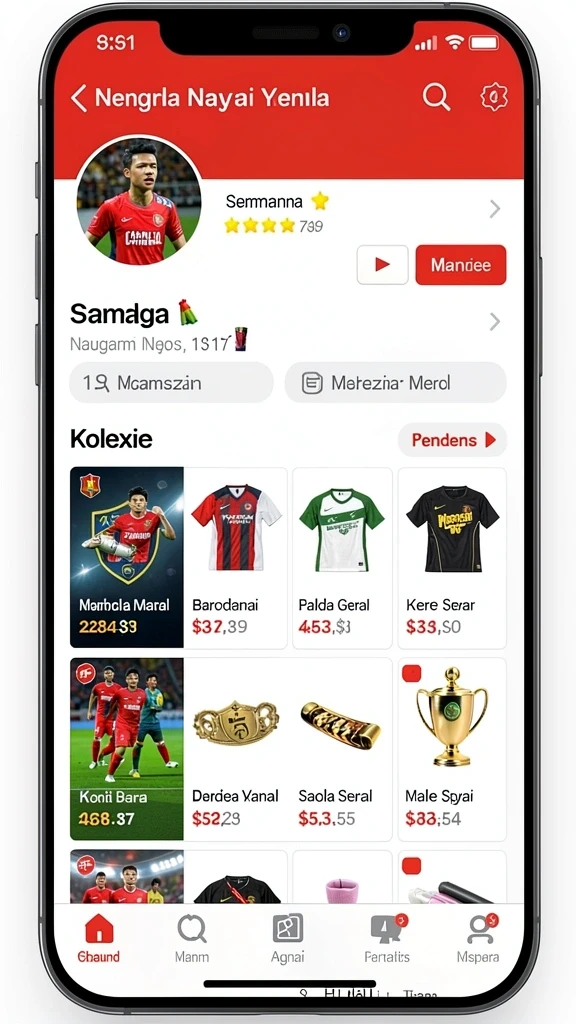Switch to the Manm tab
This screenshot has height=1024, width=576.
tap(192, 938)
